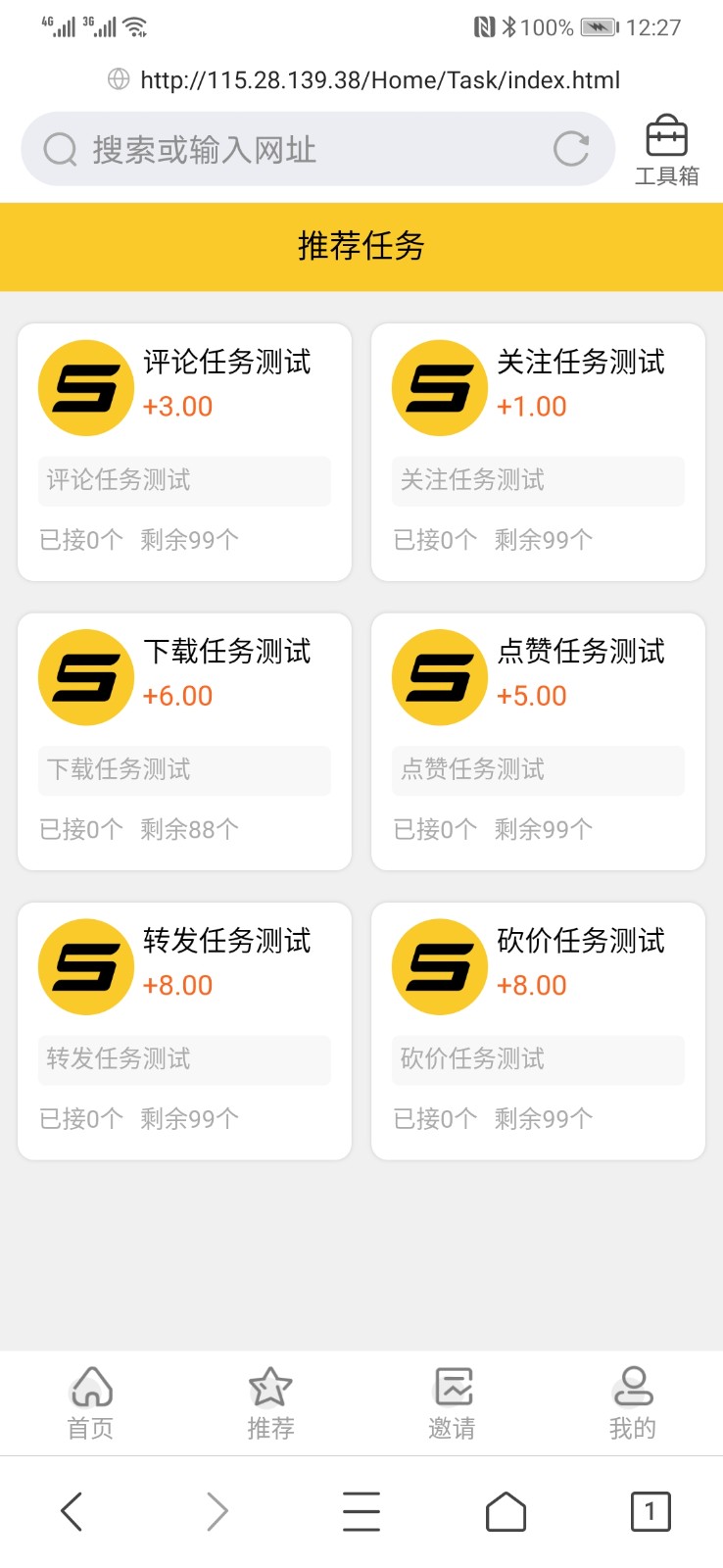Open the 关注任务测试 task card
Viewport: 723px width, 1568px height.
click(538, 452)
